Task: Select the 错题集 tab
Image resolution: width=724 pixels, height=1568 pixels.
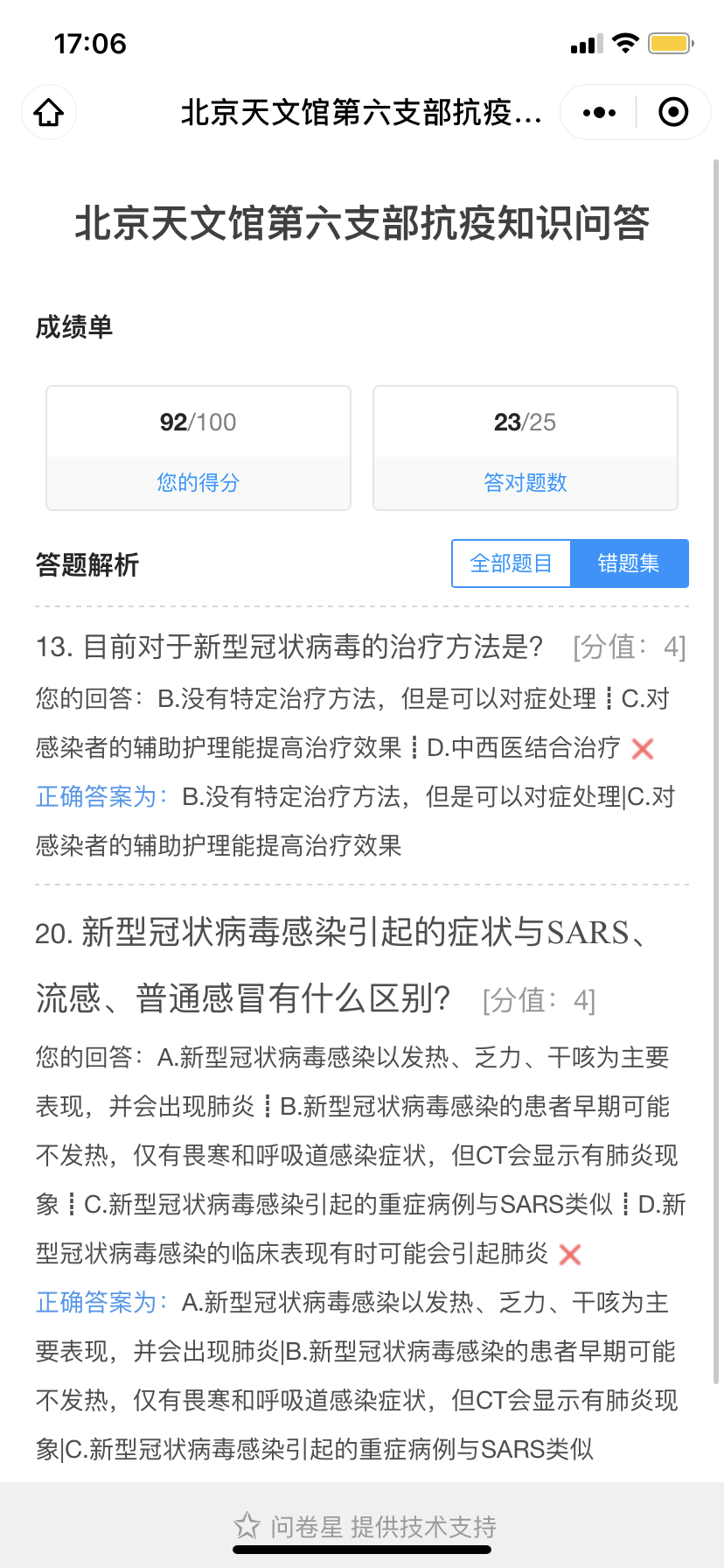Action: (x=630, y=563)
